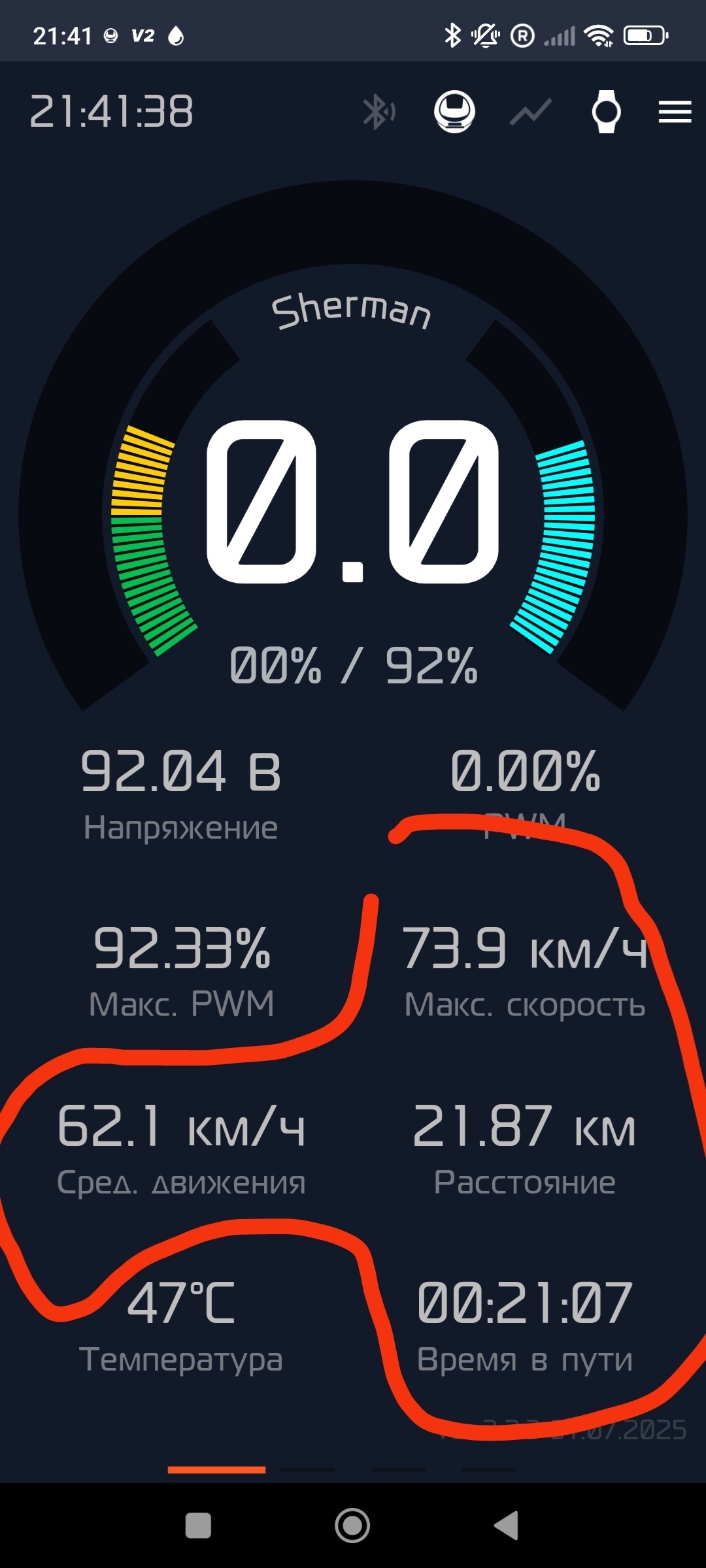Open the ride log chart icon
The width and height of the screenshot is (706, 1568).
[x=531, y=112]
